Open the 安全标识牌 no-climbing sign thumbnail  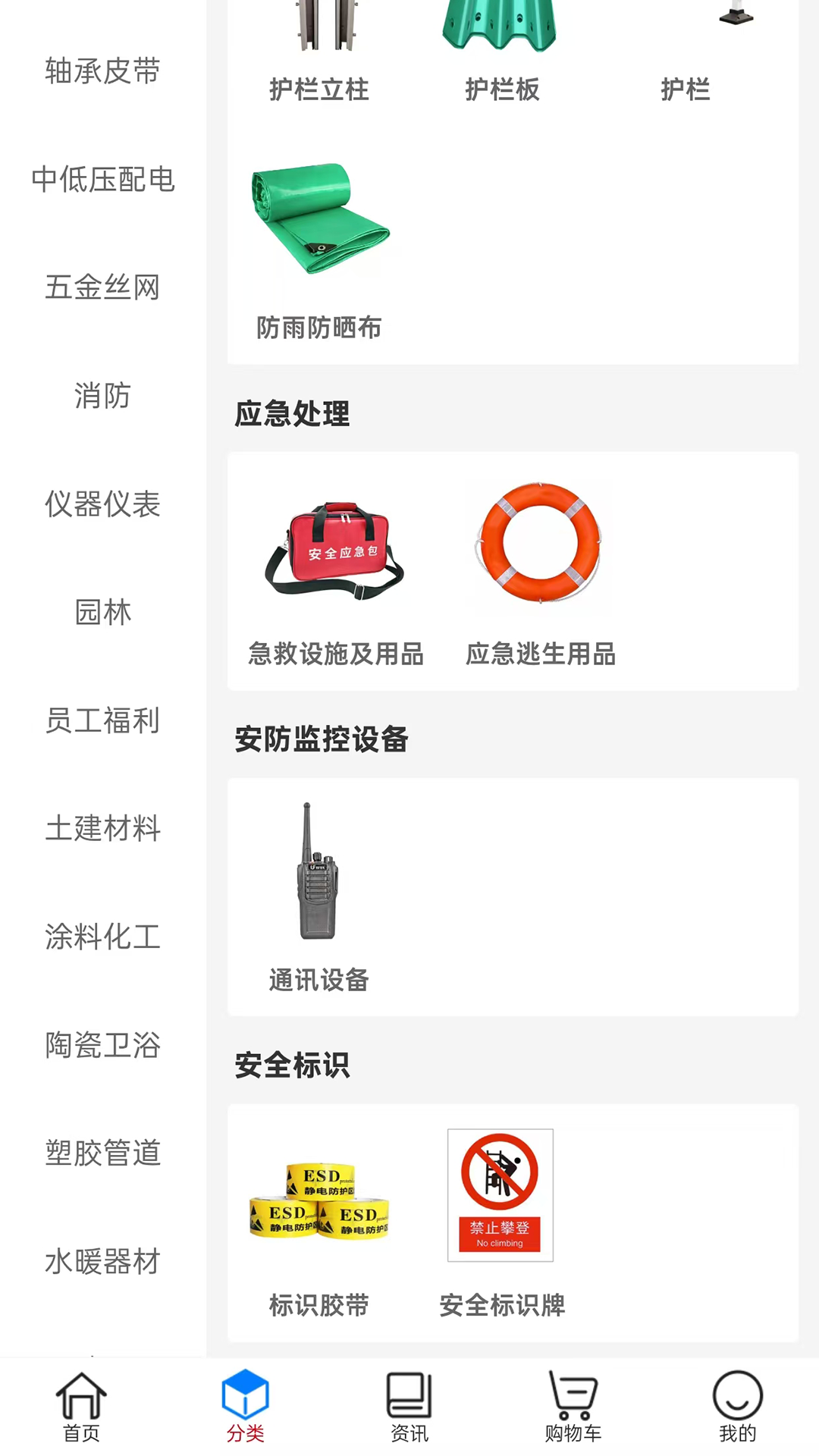500,1194
